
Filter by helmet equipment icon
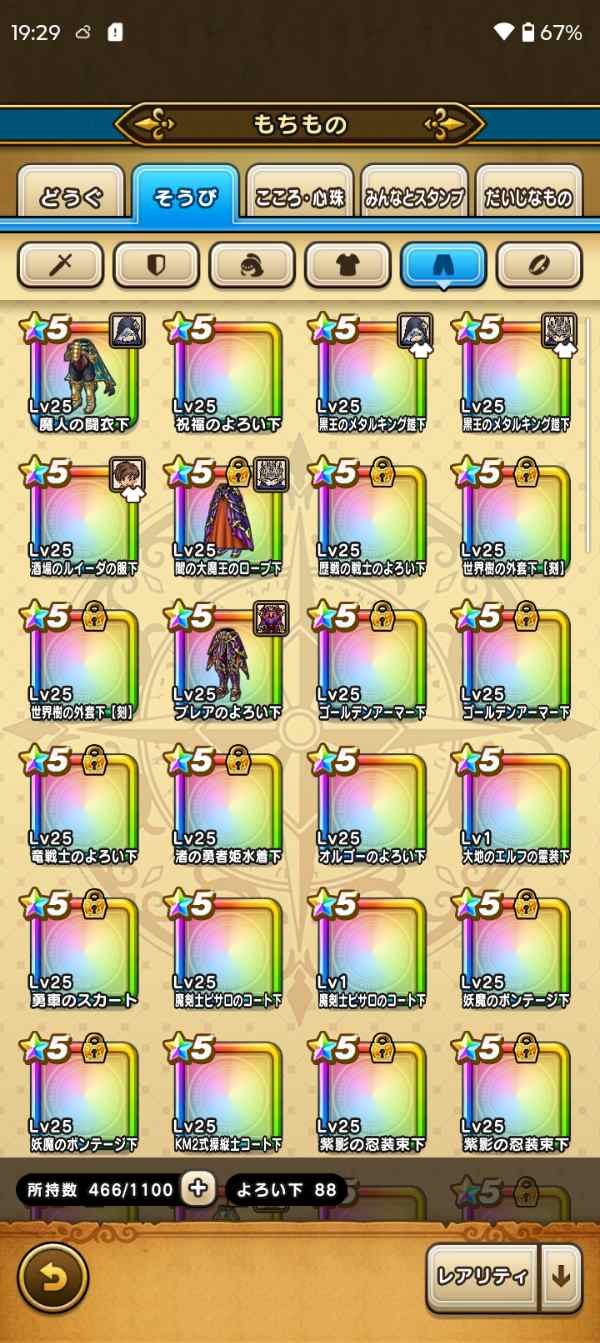[252, 265]
